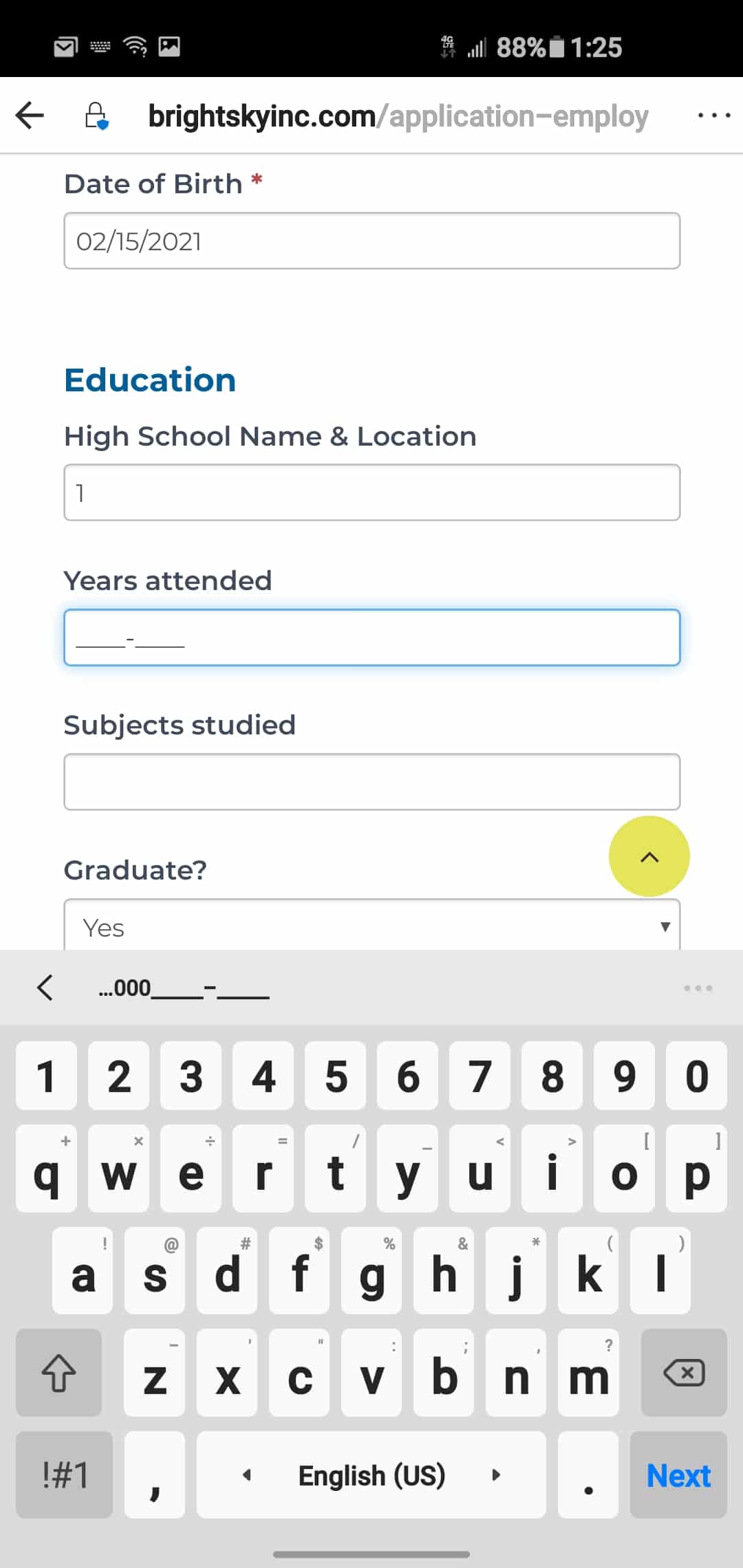View site security info via lock icon

(x=96, y=116)
